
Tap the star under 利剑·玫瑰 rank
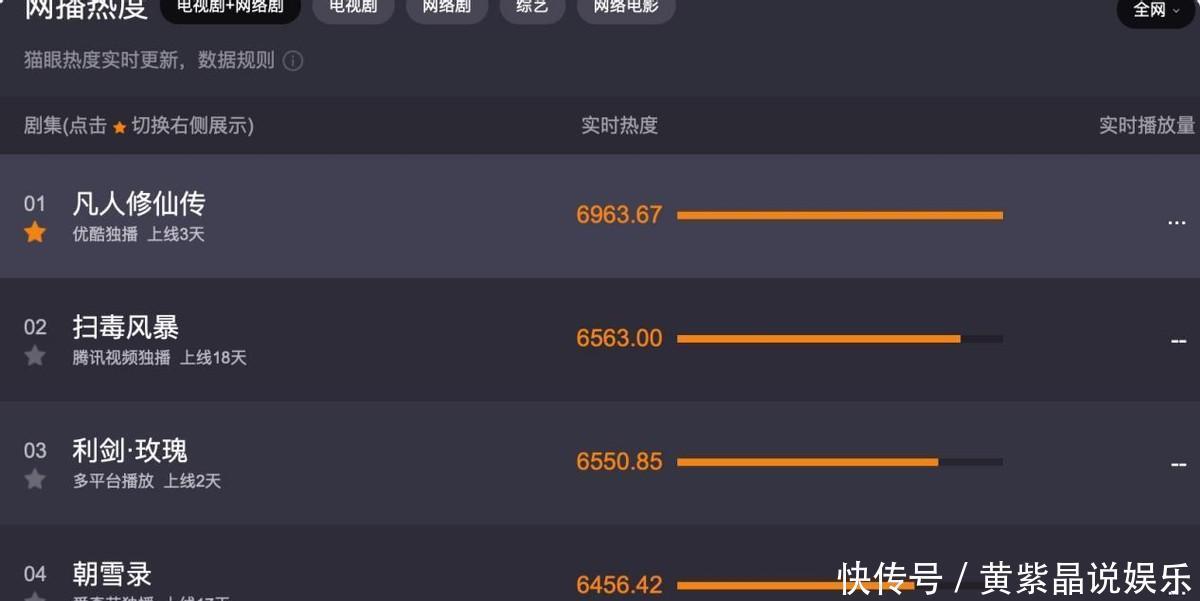35,480
